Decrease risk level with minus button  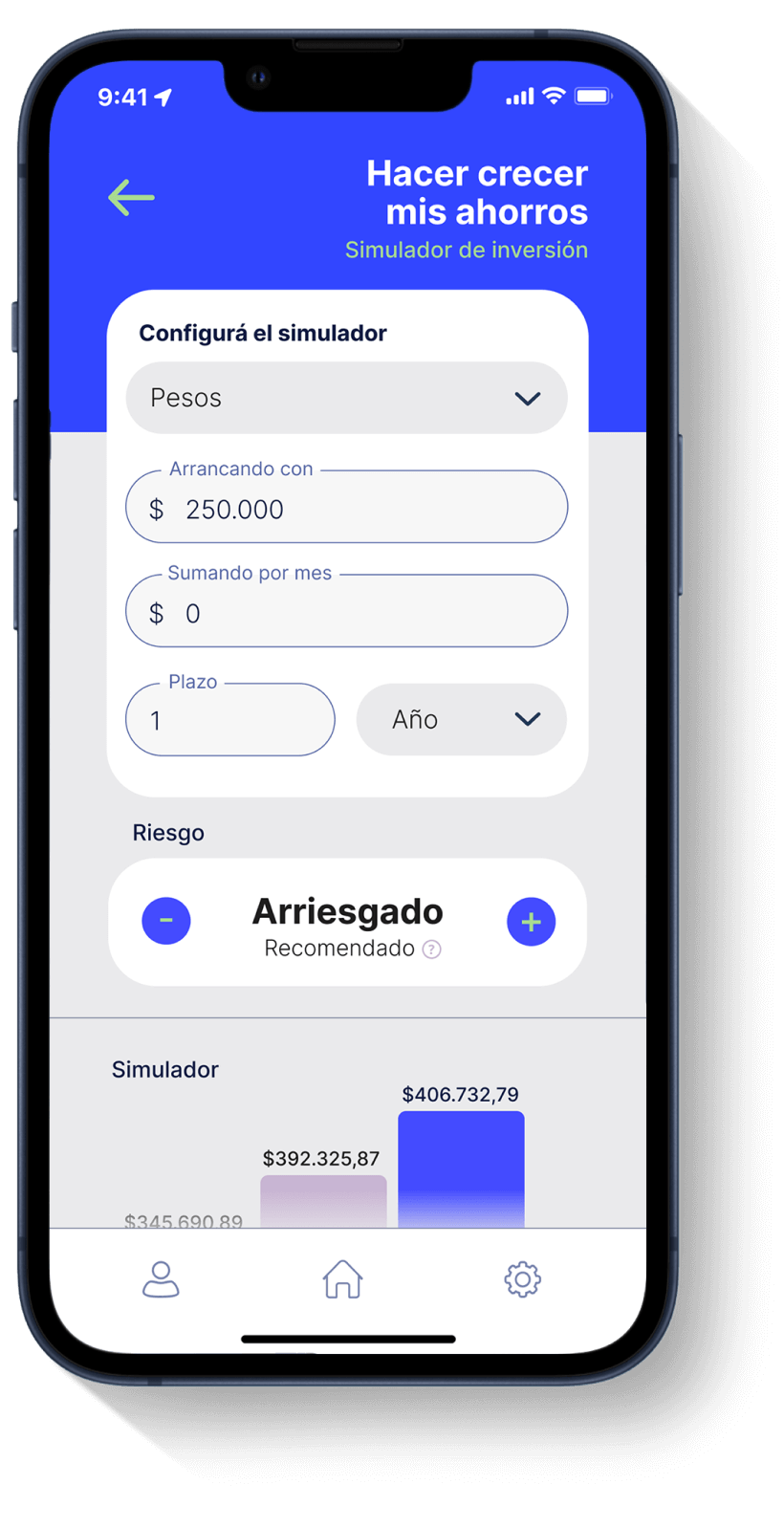[x=166, y=921]
